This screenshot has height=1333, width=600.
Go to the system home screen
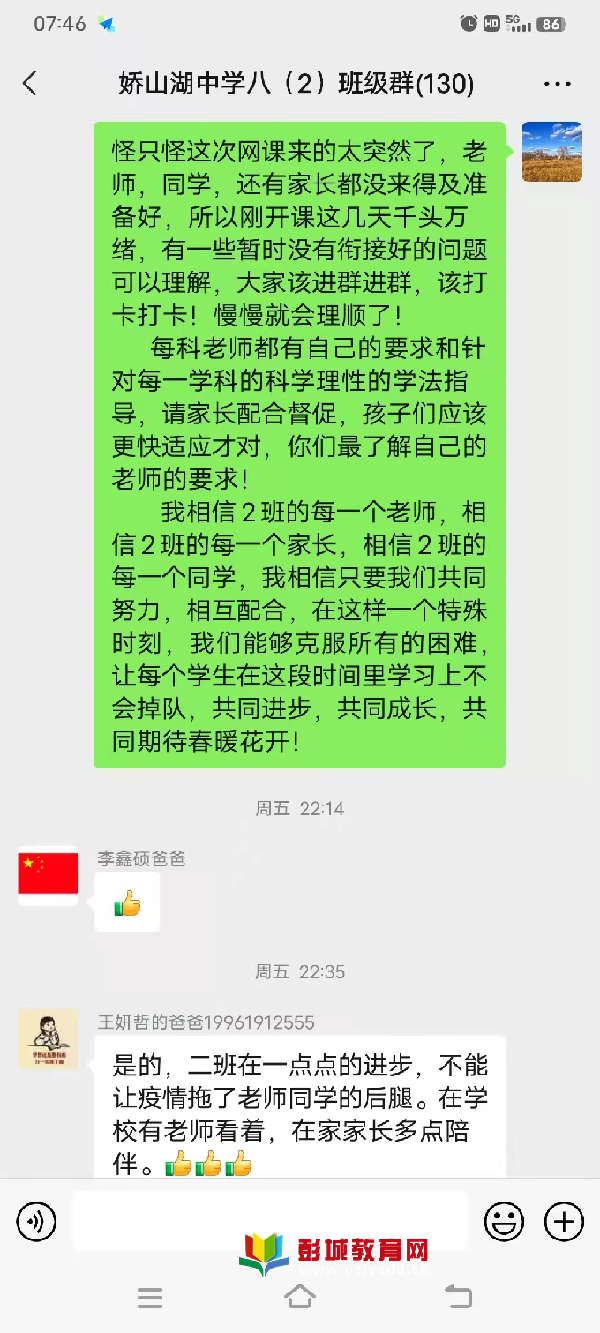pos(299,1298)
